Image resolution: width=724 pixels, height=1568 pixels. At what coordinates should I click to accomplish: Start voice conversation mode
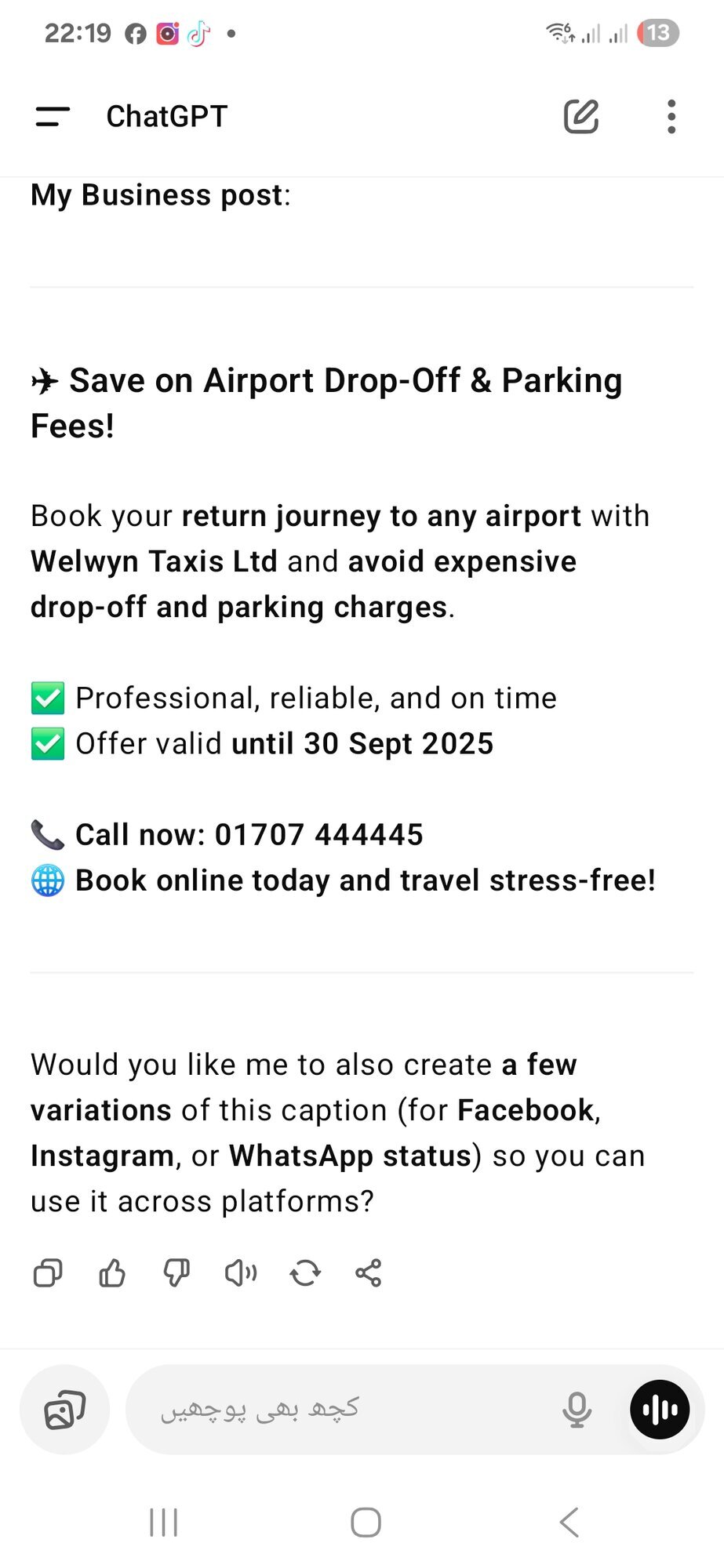(660, 1410)
